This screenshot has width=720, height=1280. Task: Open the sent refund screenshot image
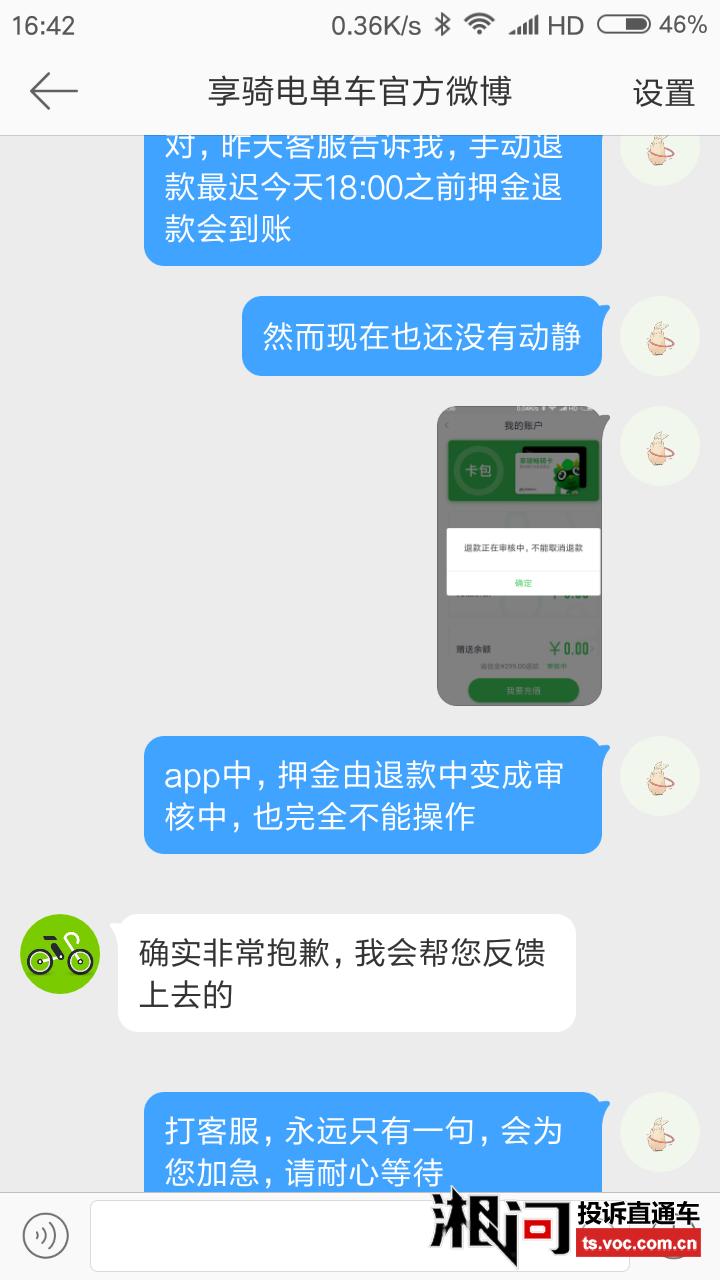tap(519, 555)
